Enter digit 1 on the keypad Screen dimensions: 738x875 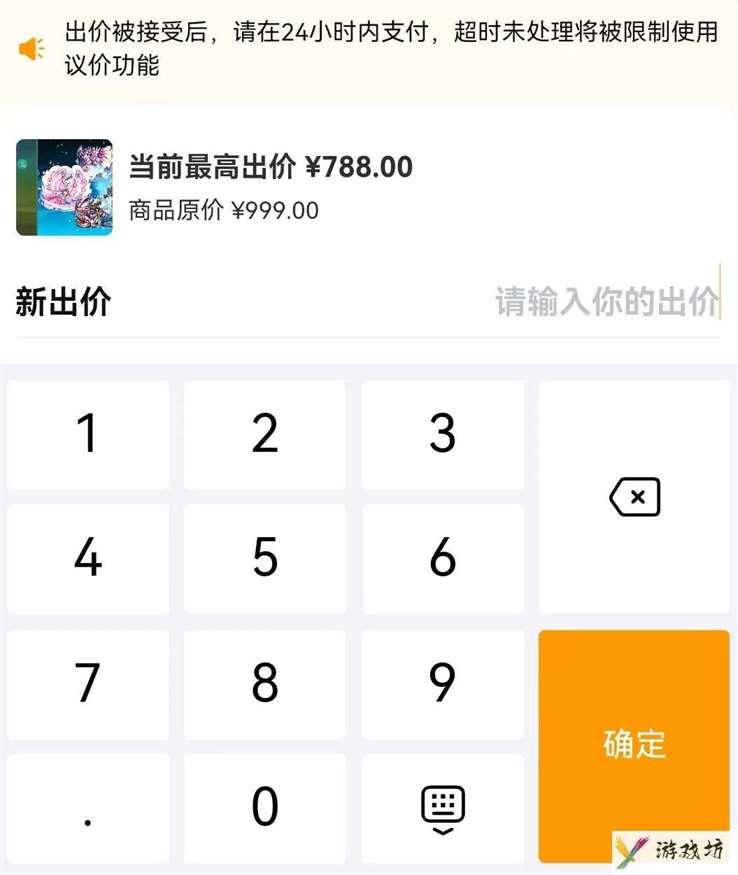coord(88,434)
